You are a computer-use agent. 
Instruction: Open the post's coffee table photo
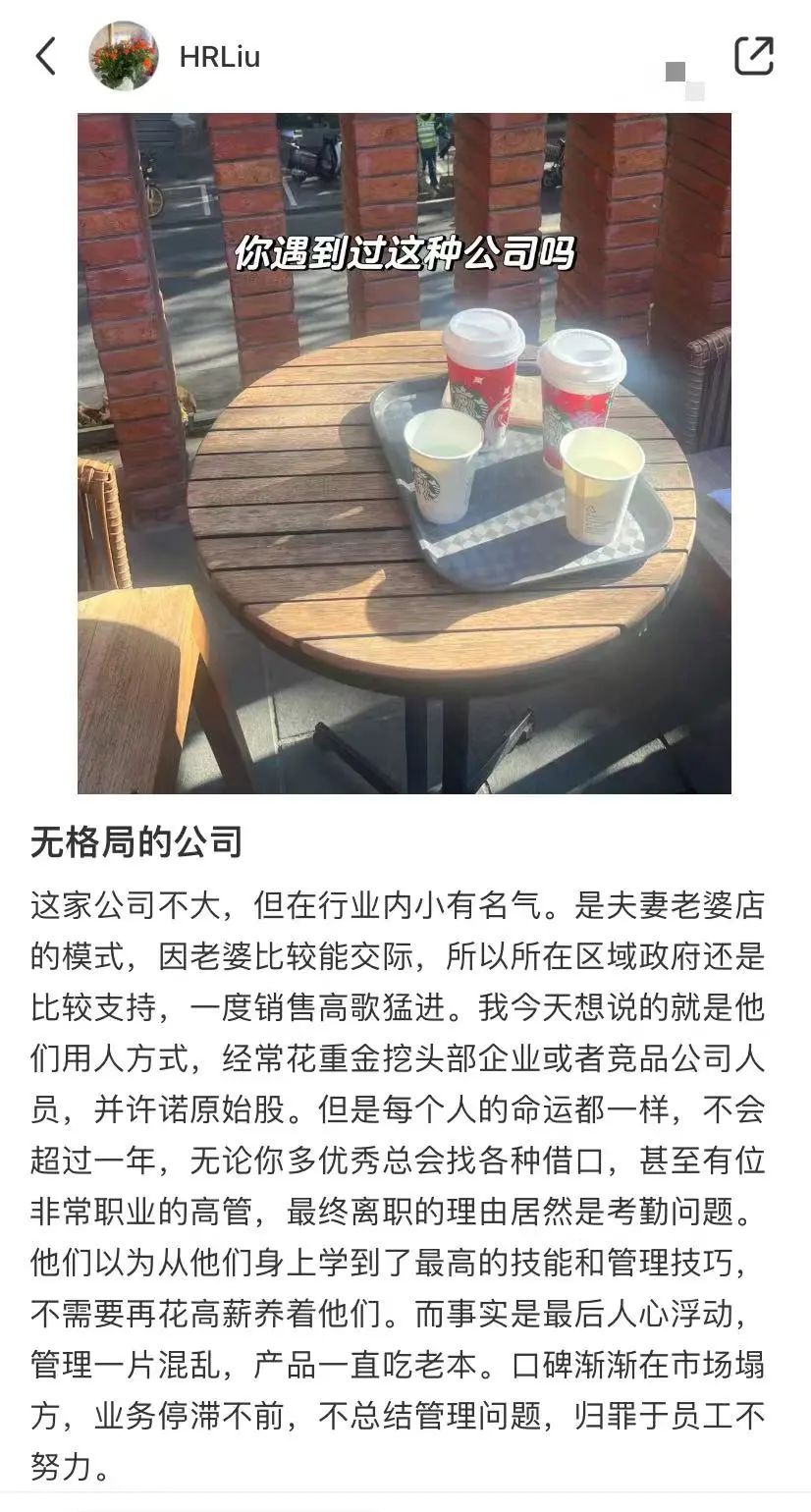click(405, 454)
